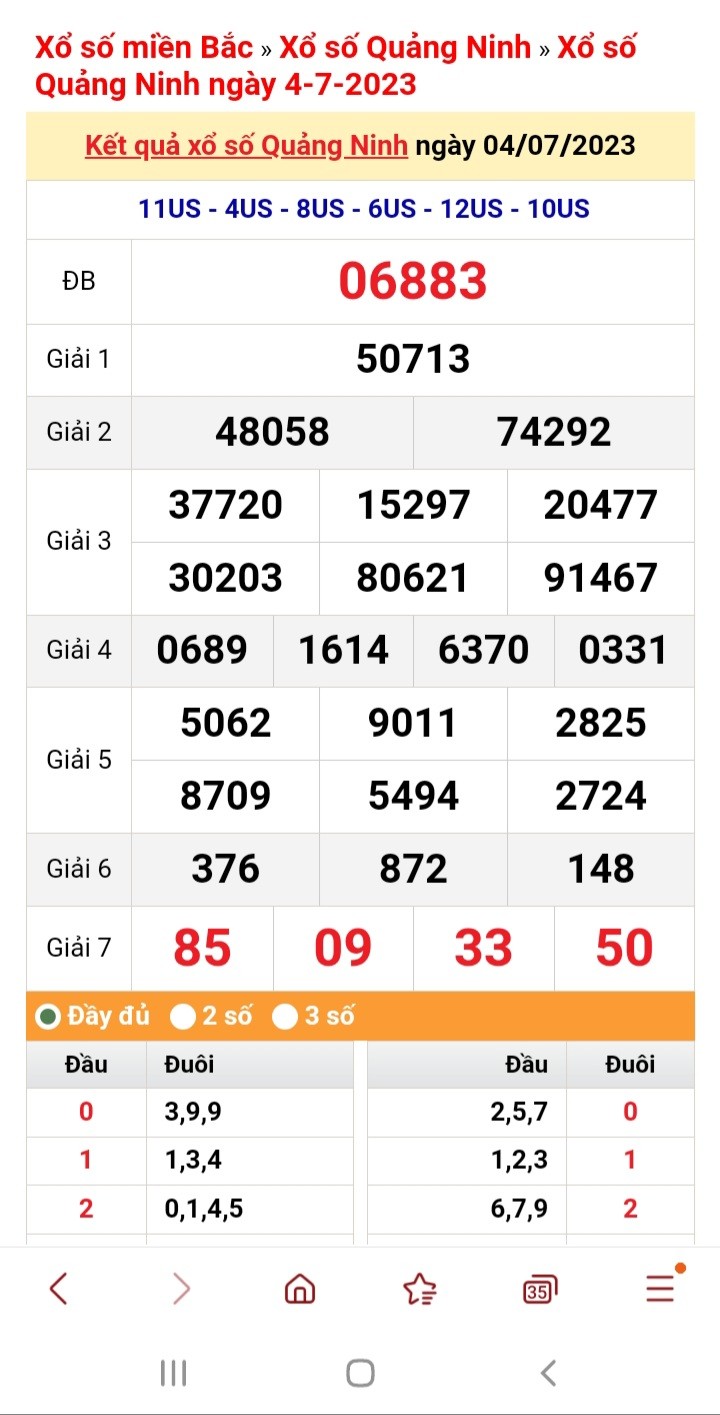This screenshot has height=1415, width=720.
Task: Tap the system home button
Action: point(360,1373)
